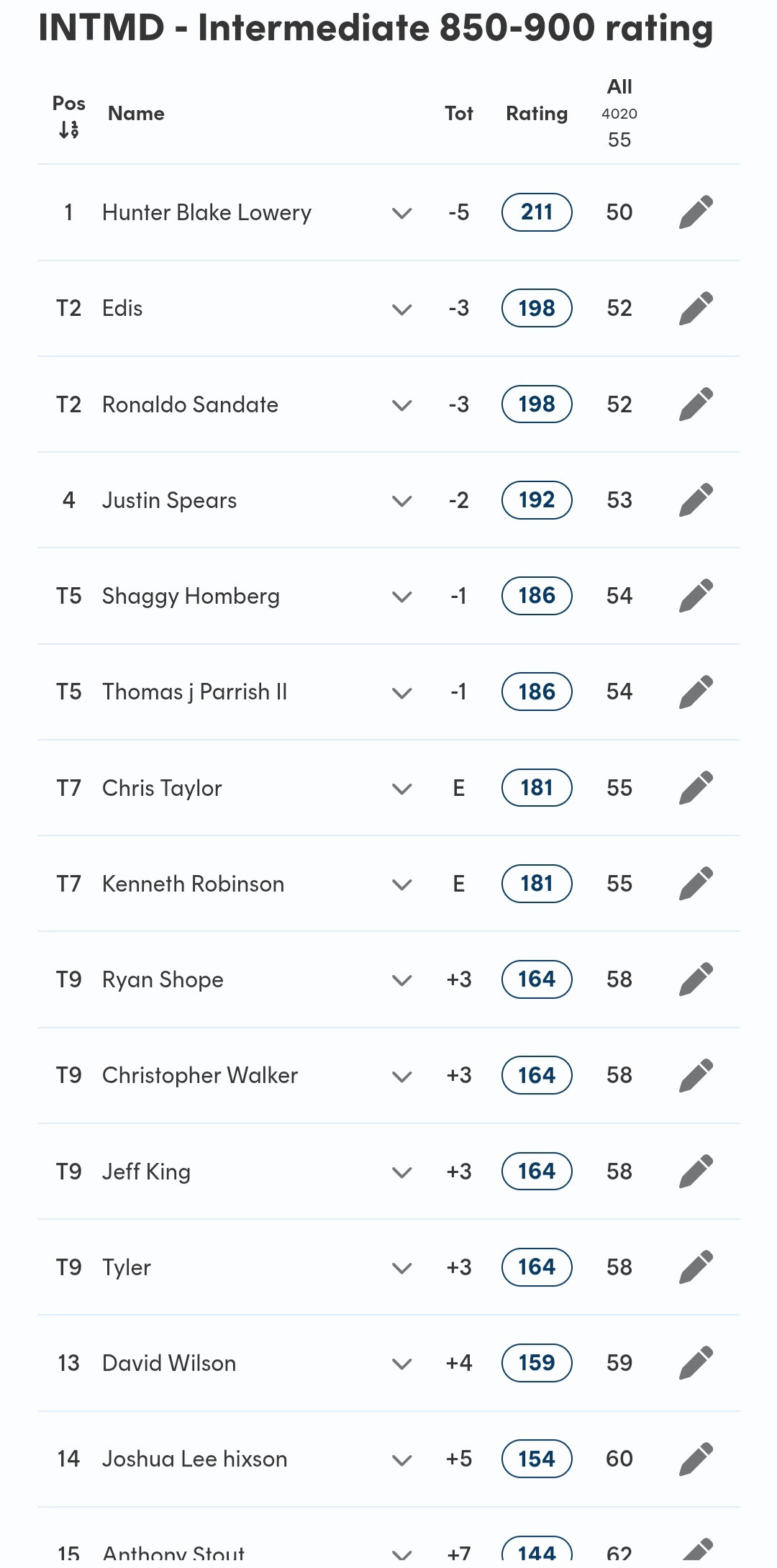Edit David Wilson's score
Image resolution: width=777 pixels, height=1568 pixels.
tap(696, 1363)
